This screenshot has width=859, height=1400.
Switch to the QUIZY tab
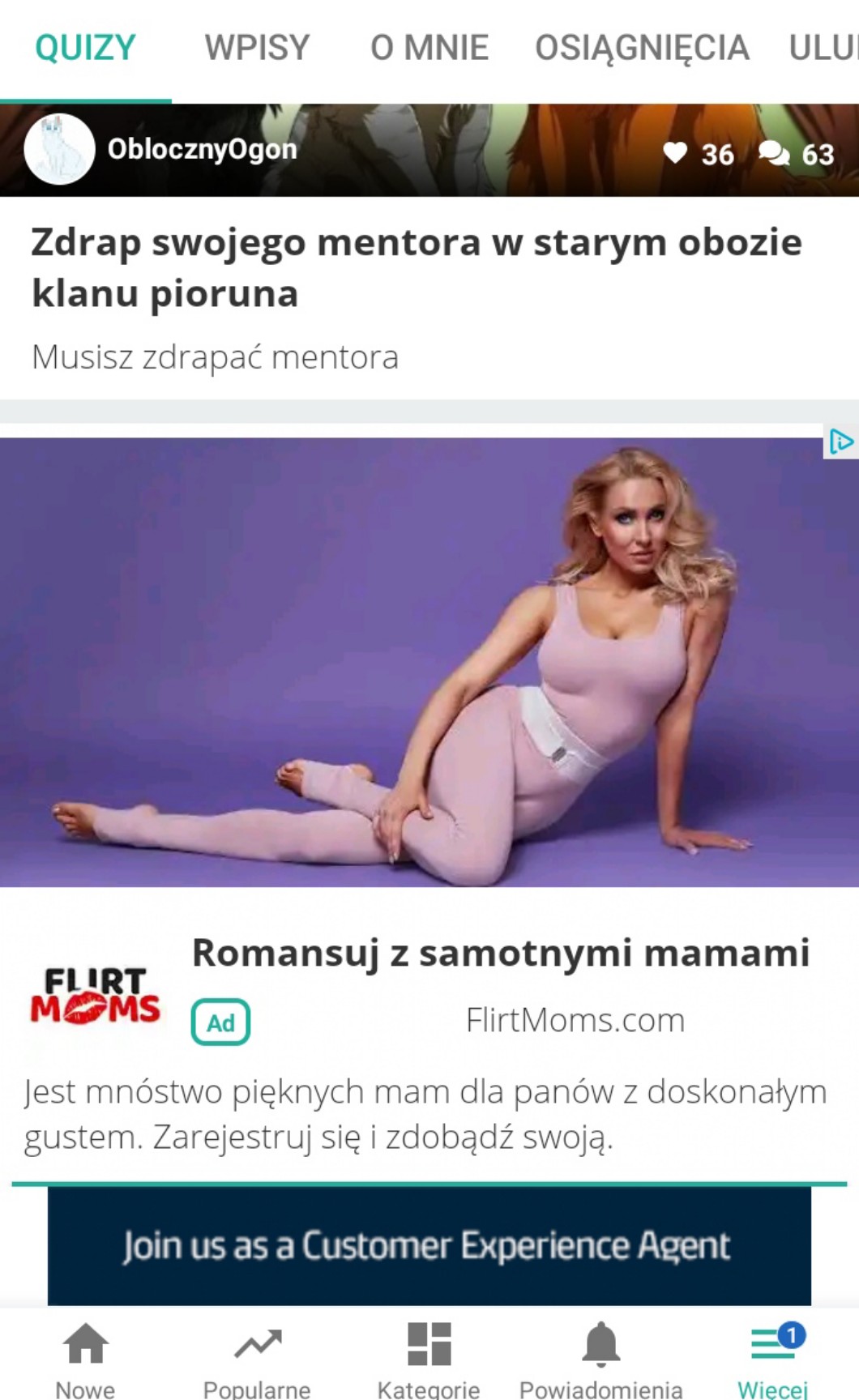click(85, 48)
